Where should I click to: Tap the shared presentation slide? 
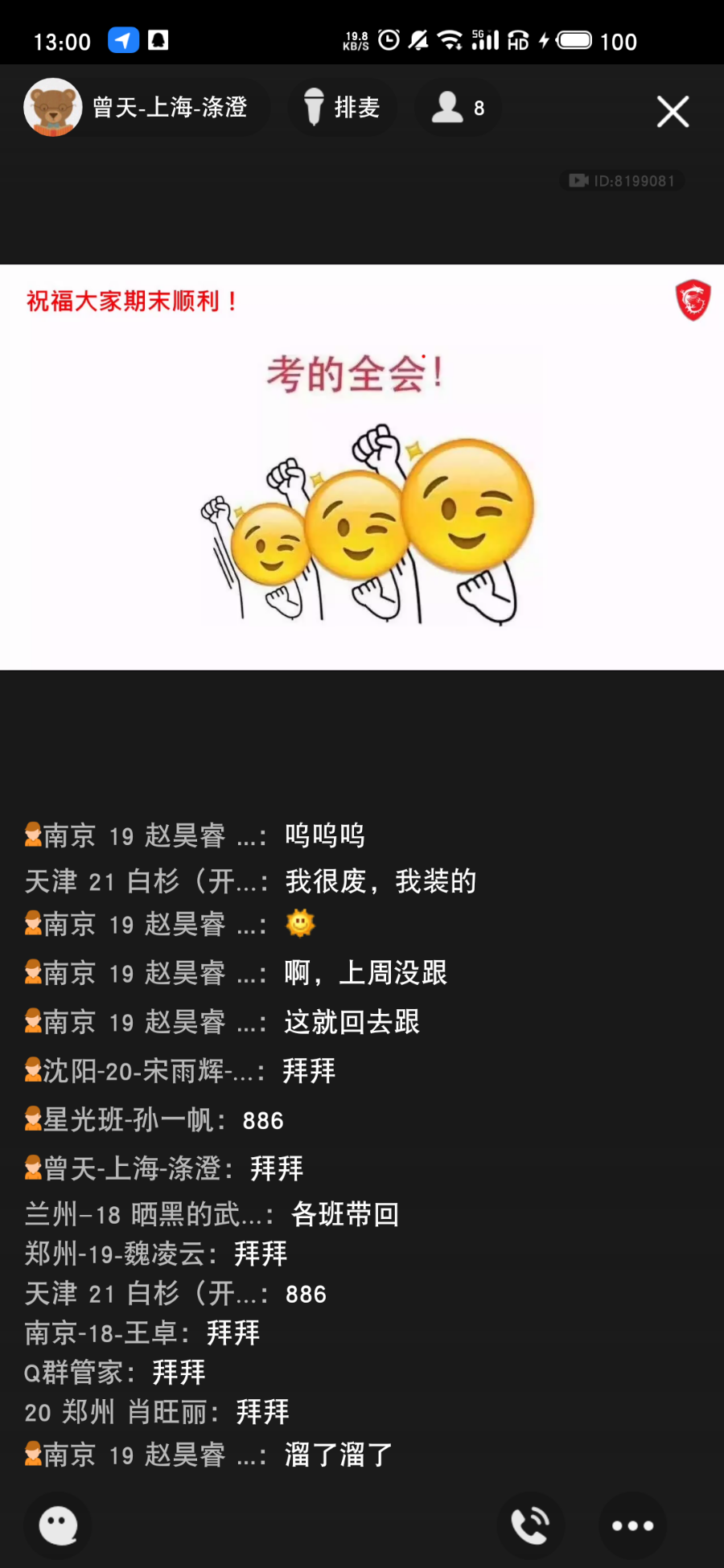362,467
